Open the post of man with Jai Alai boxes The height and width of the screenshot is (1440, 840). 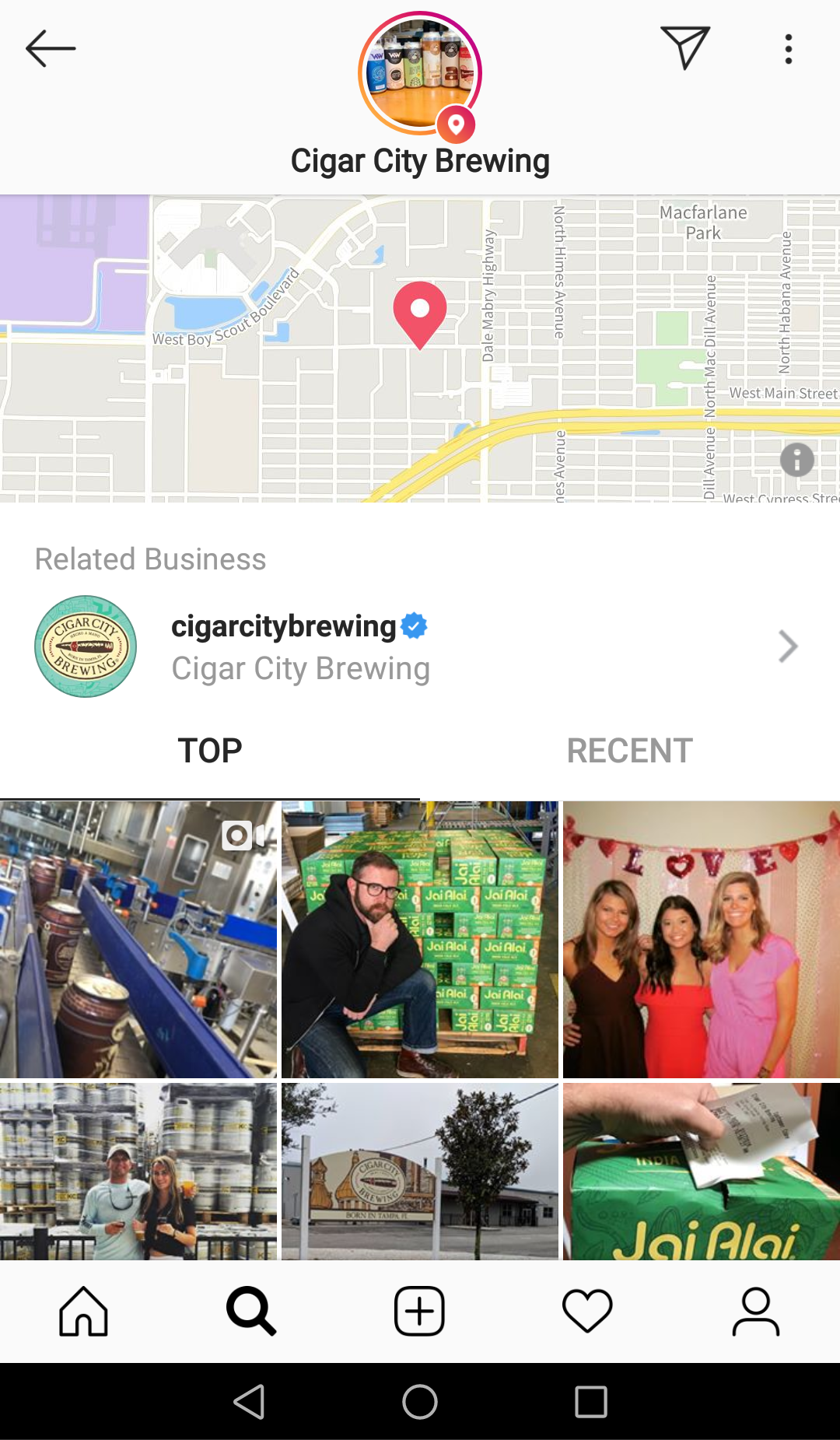pyautogui.click(x=420, y=939)
